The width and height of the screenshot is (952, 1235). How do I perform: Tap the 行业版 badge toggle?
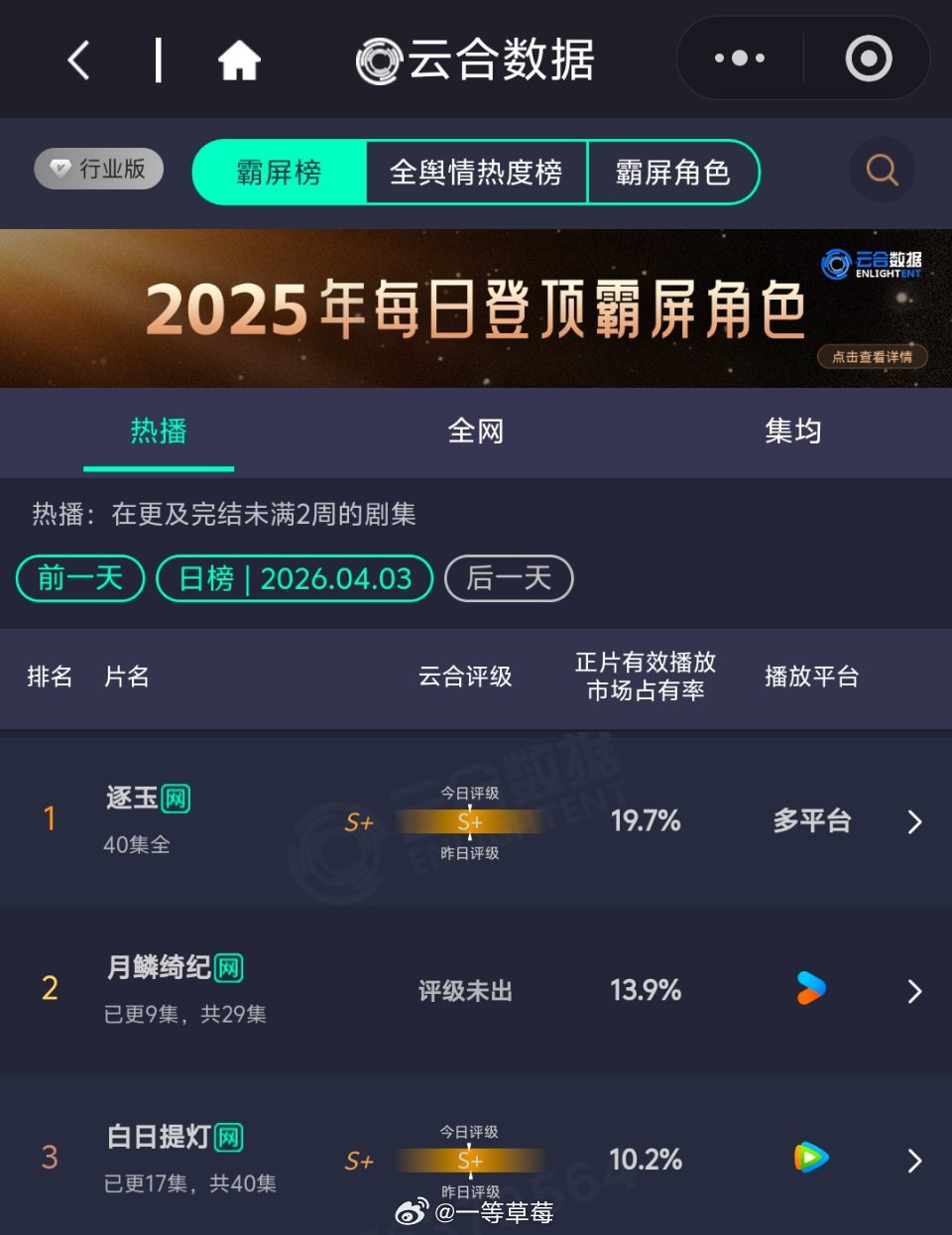pos(98,169)
